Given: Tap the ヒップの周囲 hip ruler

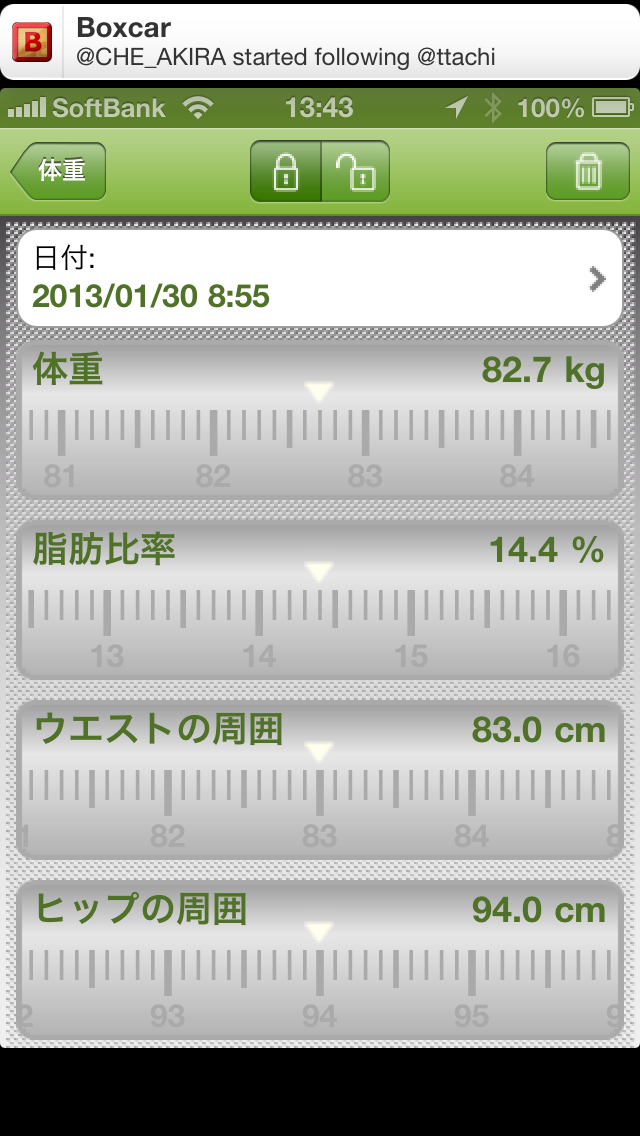Looking at the screenshot, I should (x=320, y=959).
